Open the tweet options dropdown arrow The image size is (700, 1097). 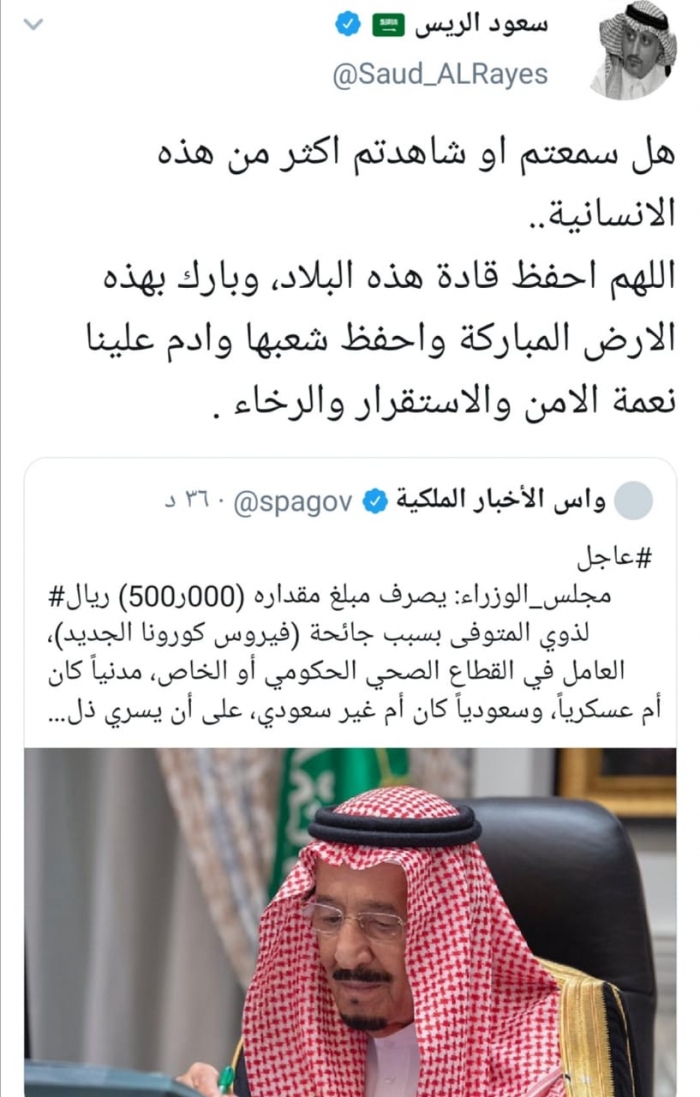point(33,23)
